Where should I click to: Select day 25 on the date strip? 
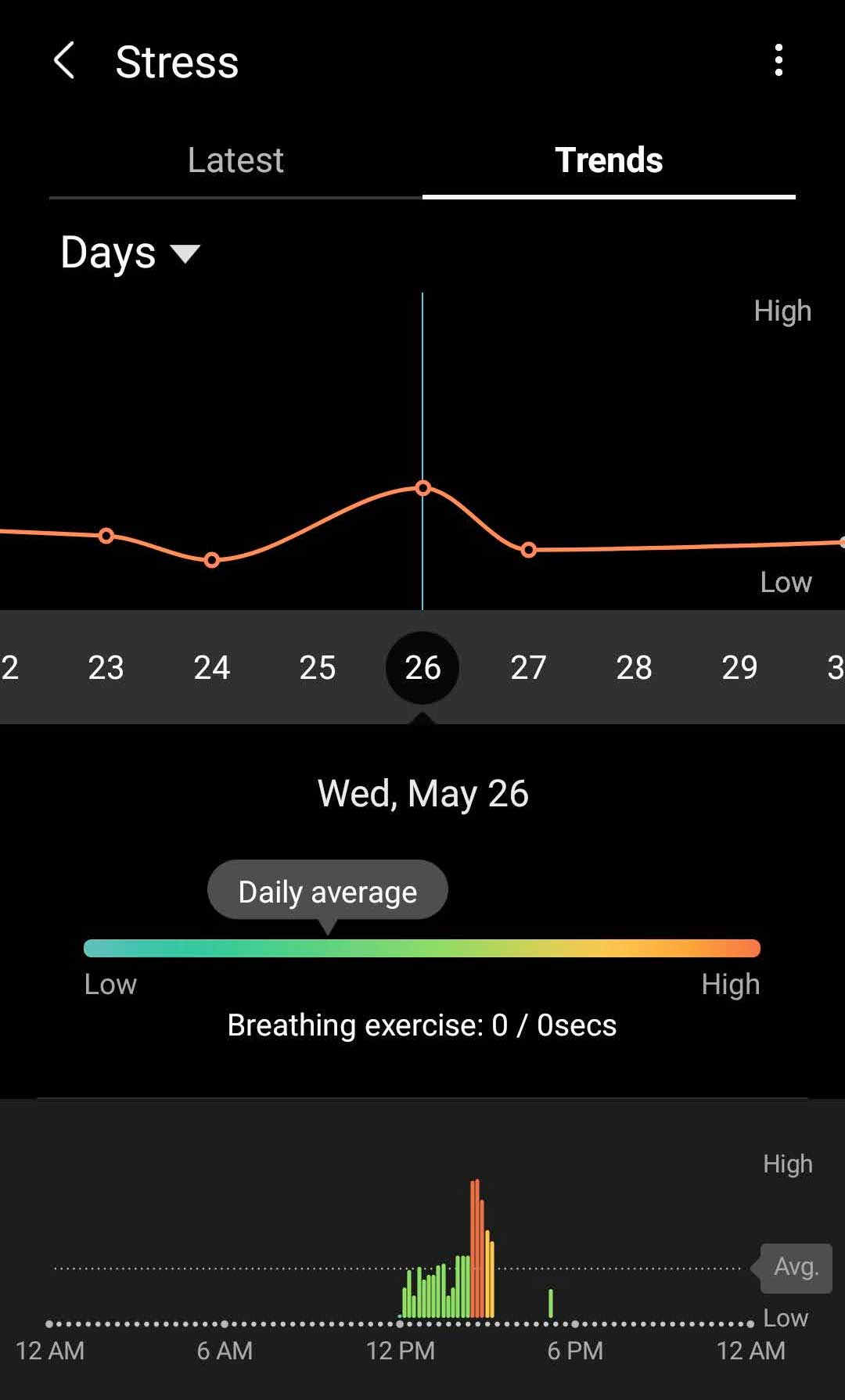click(x=317, y=667)
